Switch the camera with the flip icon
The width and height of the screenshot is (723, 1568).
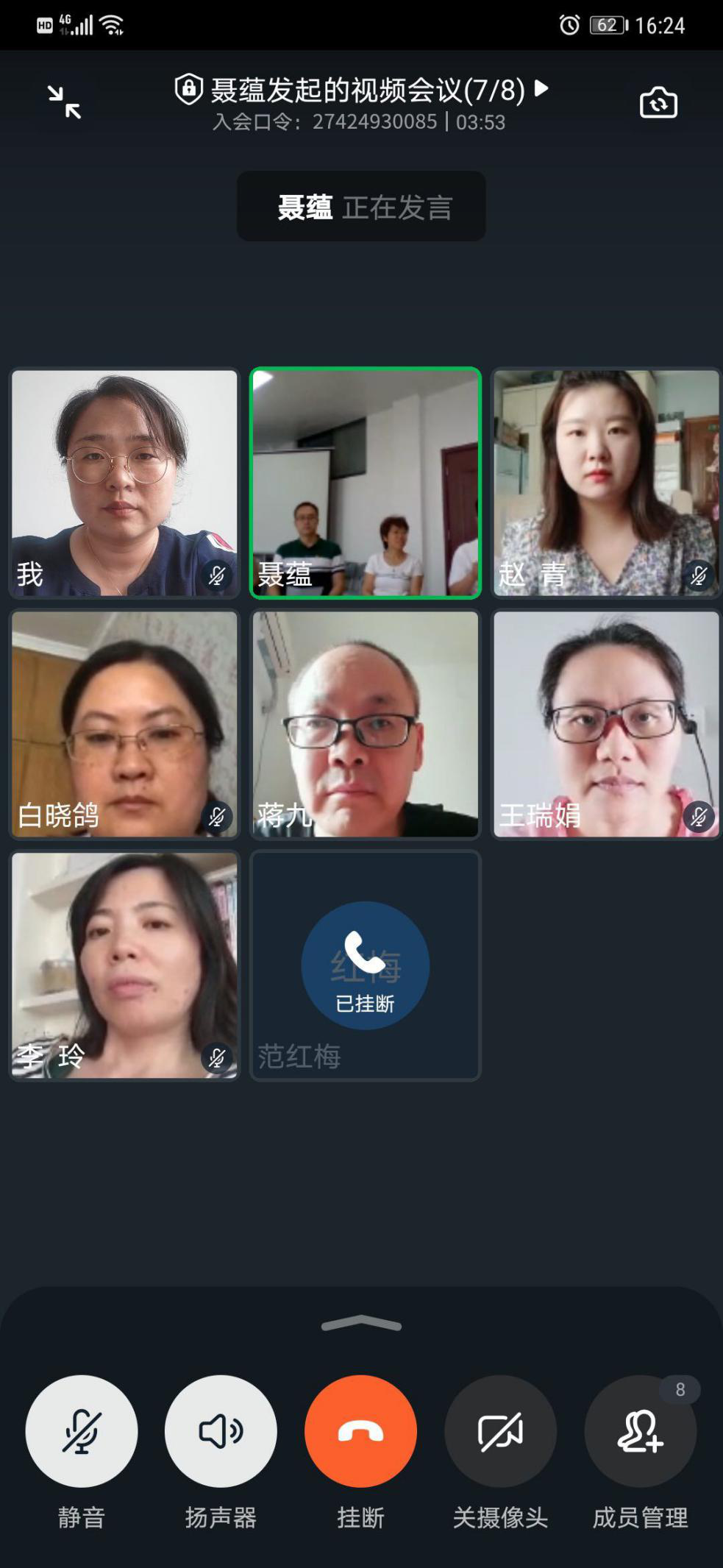coord(658,102)
